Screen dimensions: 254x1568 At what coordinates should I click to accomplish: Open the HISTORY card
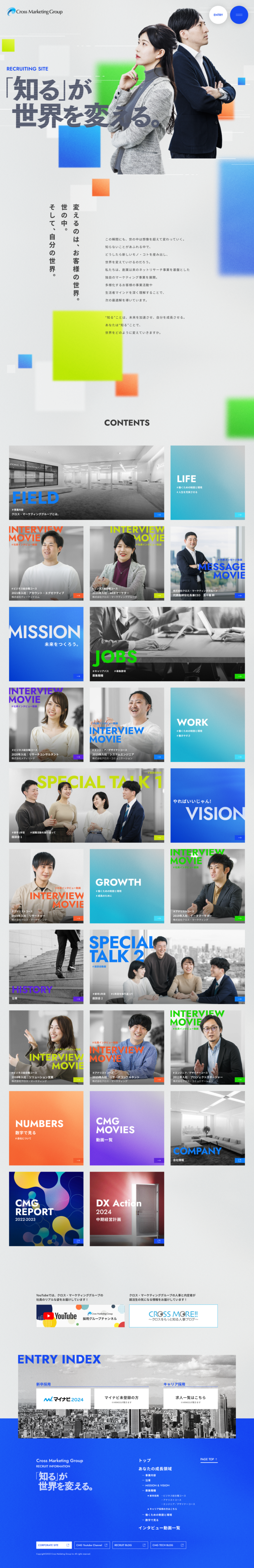pos(46,966)
